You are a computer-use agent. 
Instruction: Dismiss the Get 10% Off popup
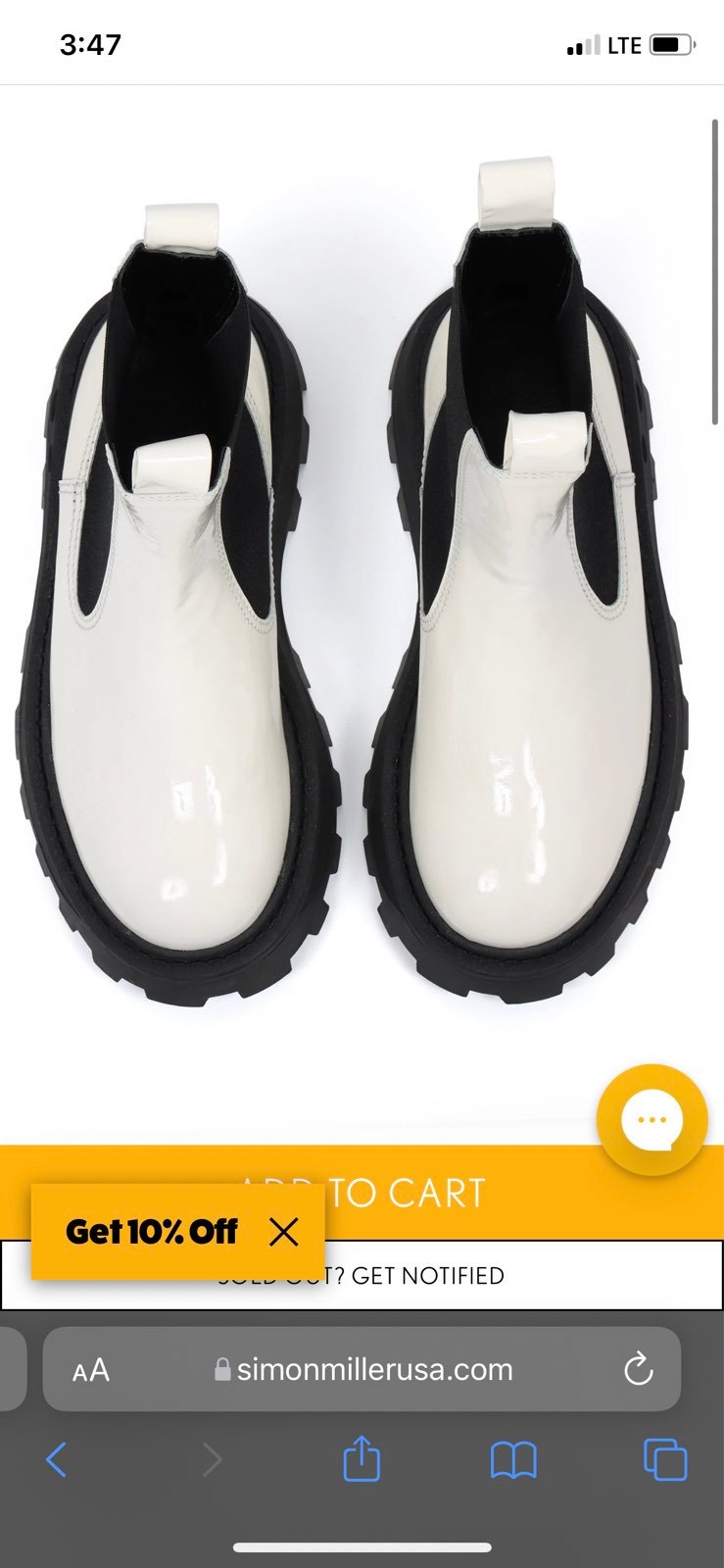283,1232
